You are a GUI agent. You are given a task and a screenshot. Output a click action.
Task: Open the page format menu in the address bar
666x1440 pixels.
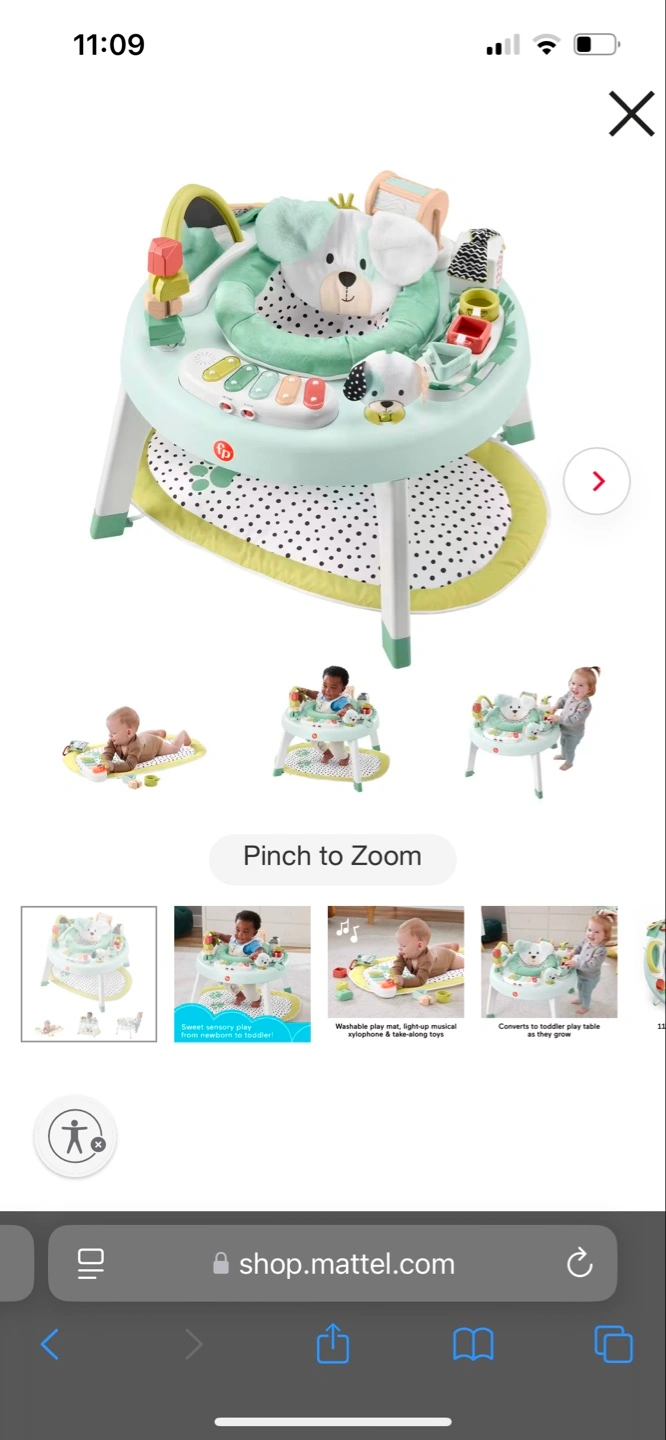[x=91, y=1264]
